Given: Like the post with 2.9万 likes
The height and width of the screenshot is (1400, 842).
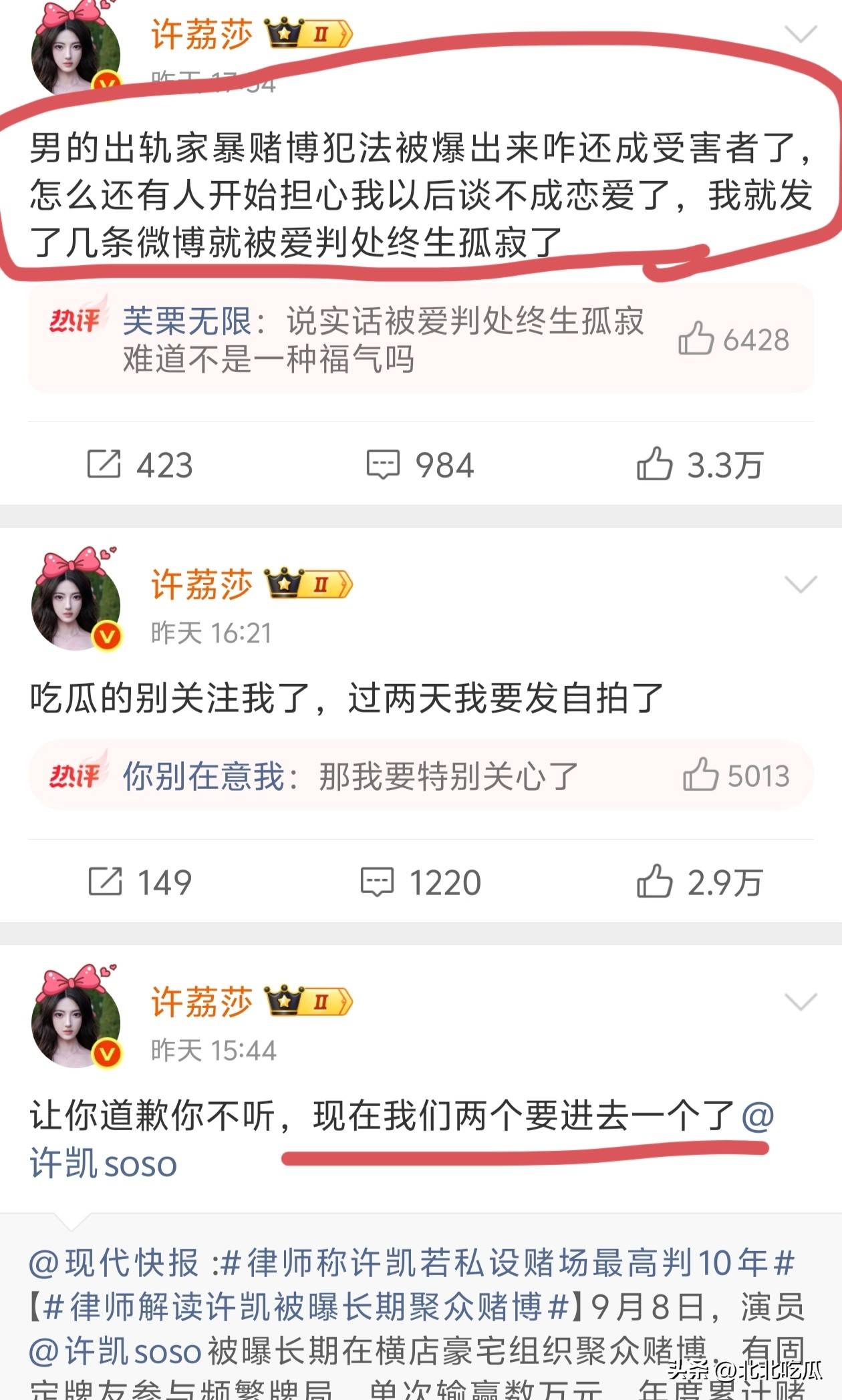Looking at the screenshot, I should click(699, 882).
